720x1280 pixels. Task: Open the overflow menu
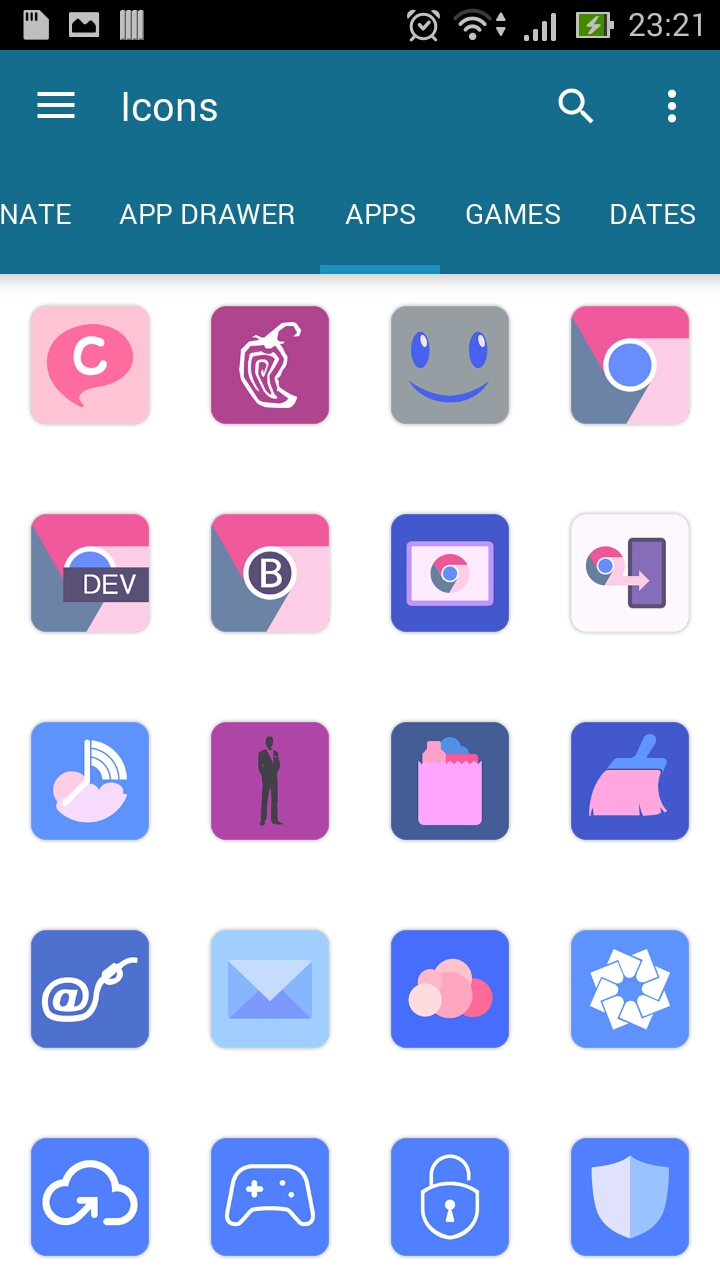point(672,106)
